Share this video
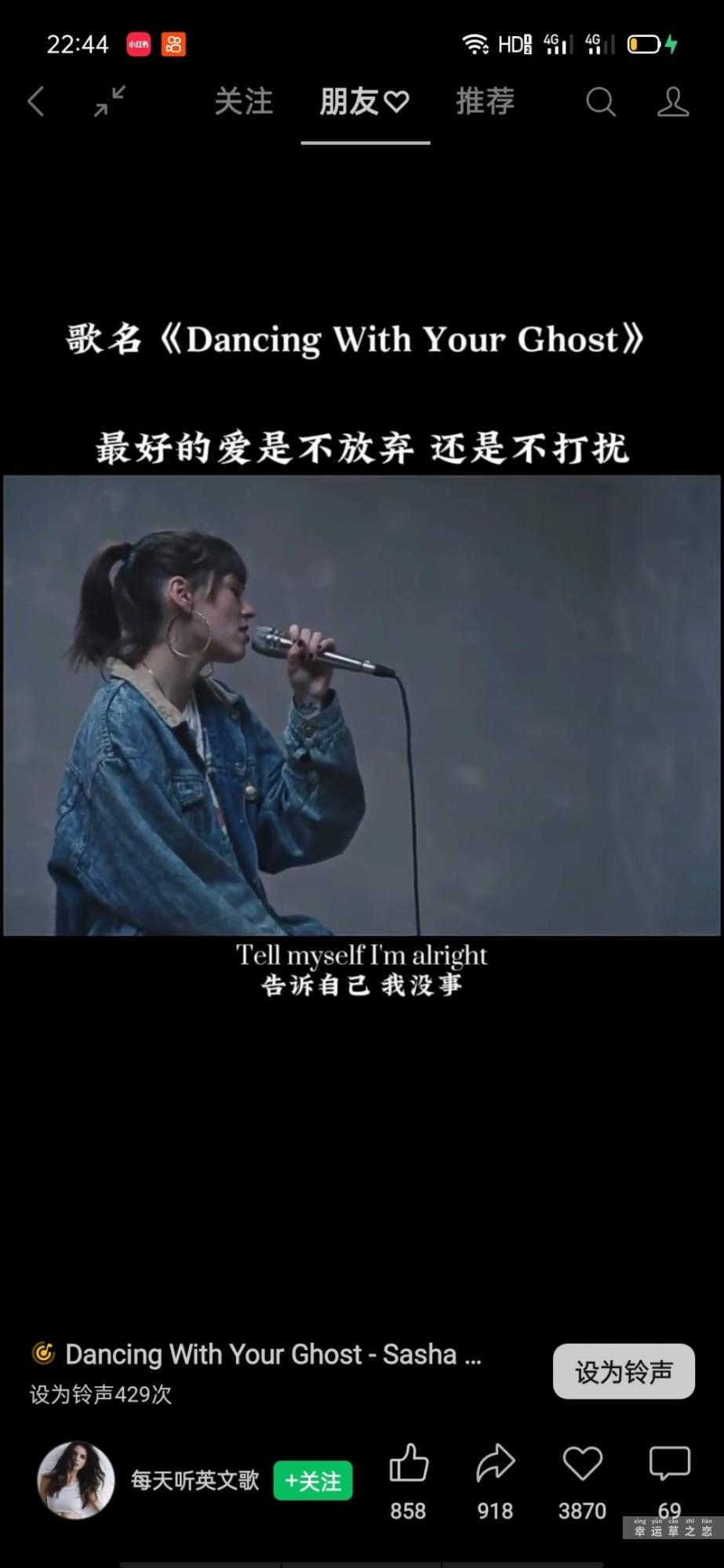The width and height of the screenshot is (724, 1568). click(x=496, y=1464)
